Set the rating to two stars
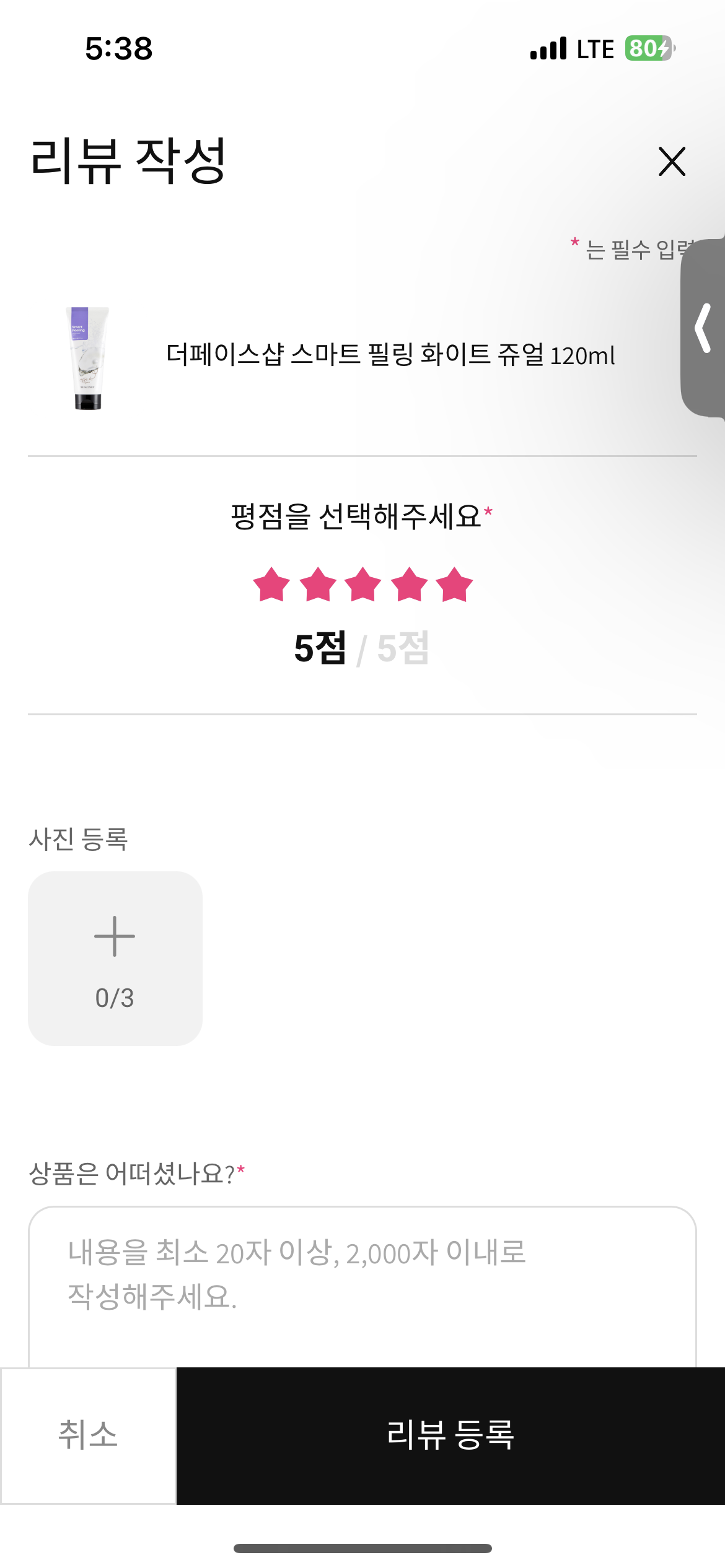 pos(318,585)
